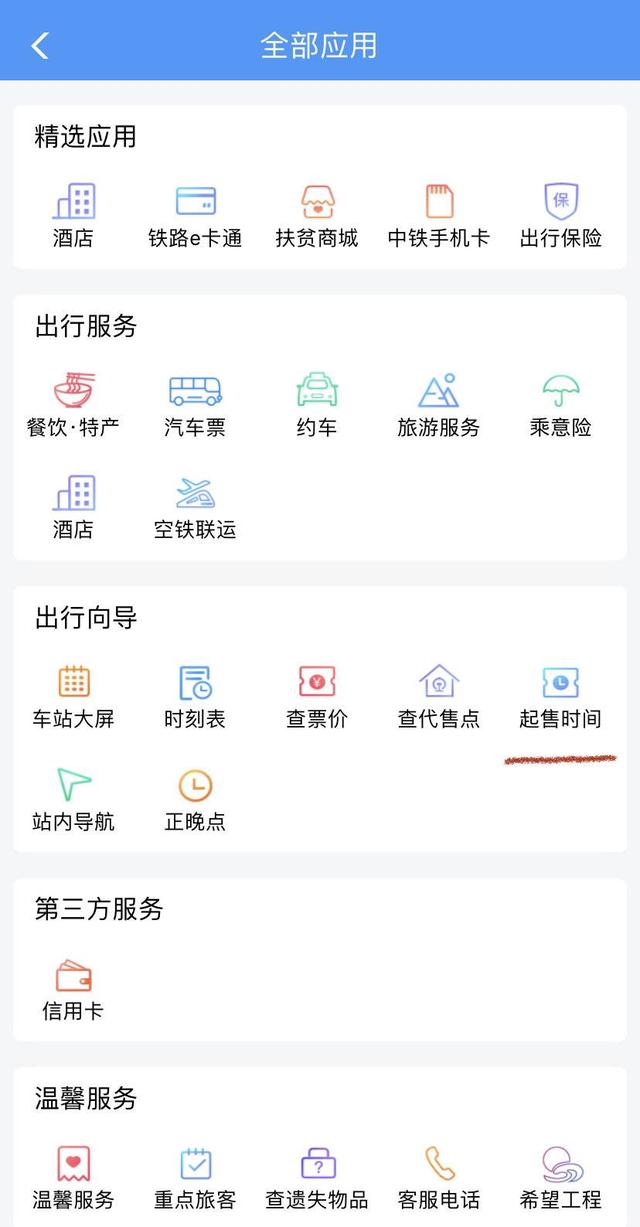
Task: Launch 站内导航 station navigation
Action: (x=73, y=800)
